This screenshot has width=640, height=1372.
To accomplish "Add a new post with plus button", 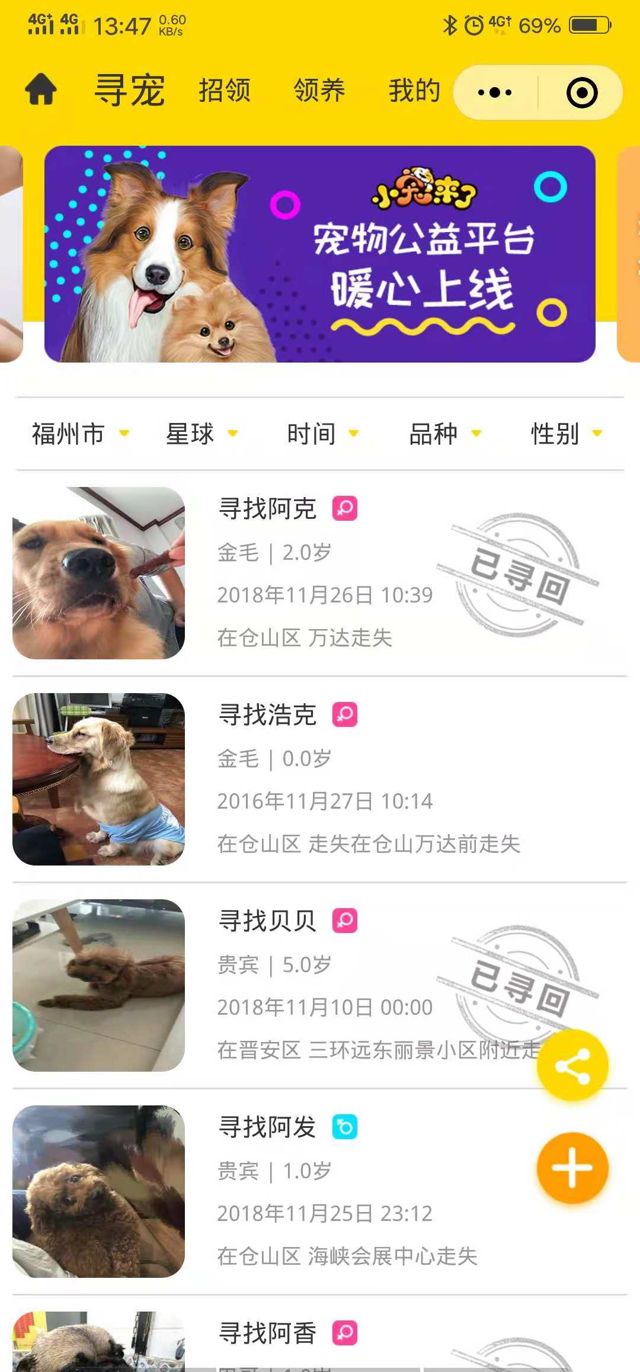I will 572,1168.
